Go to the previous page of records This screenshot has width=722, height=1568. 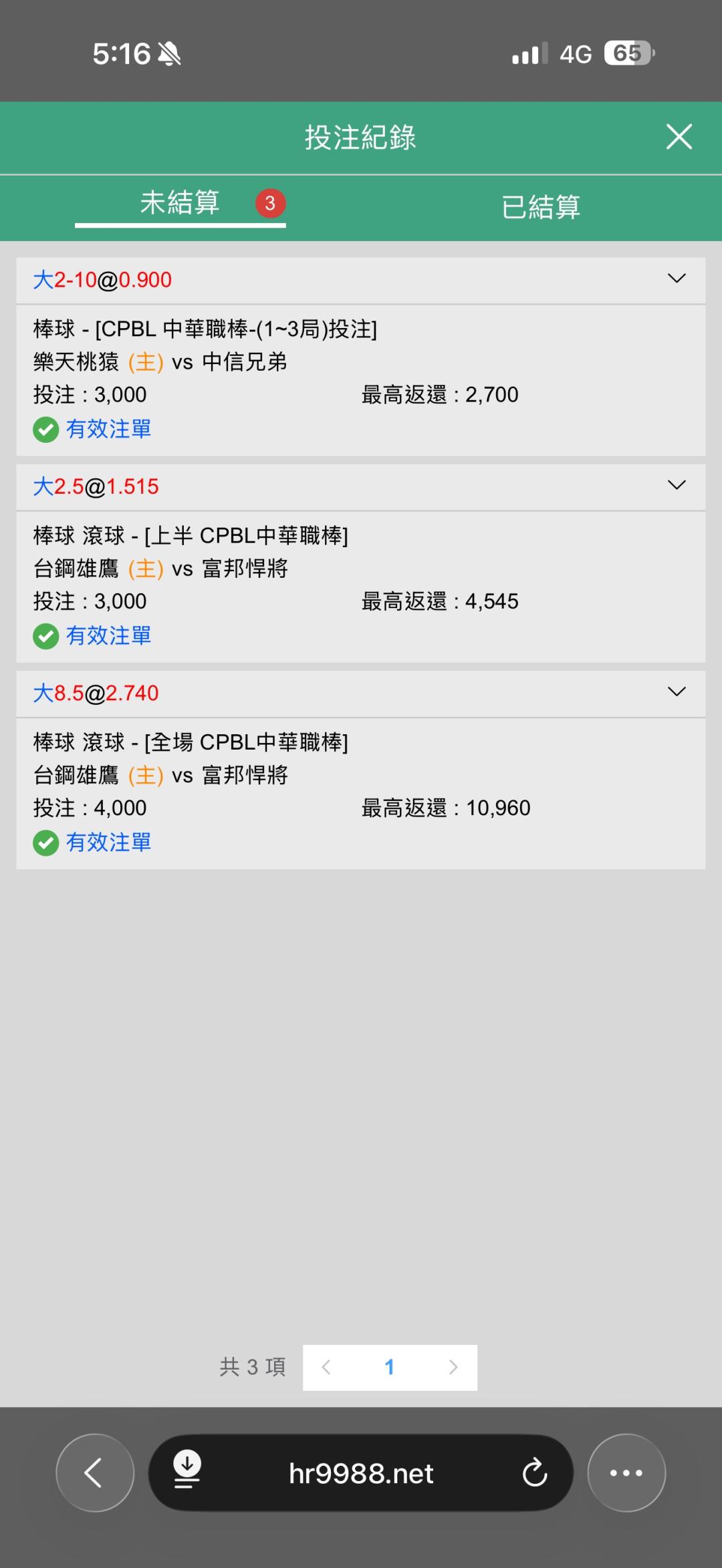[326, 1368]
